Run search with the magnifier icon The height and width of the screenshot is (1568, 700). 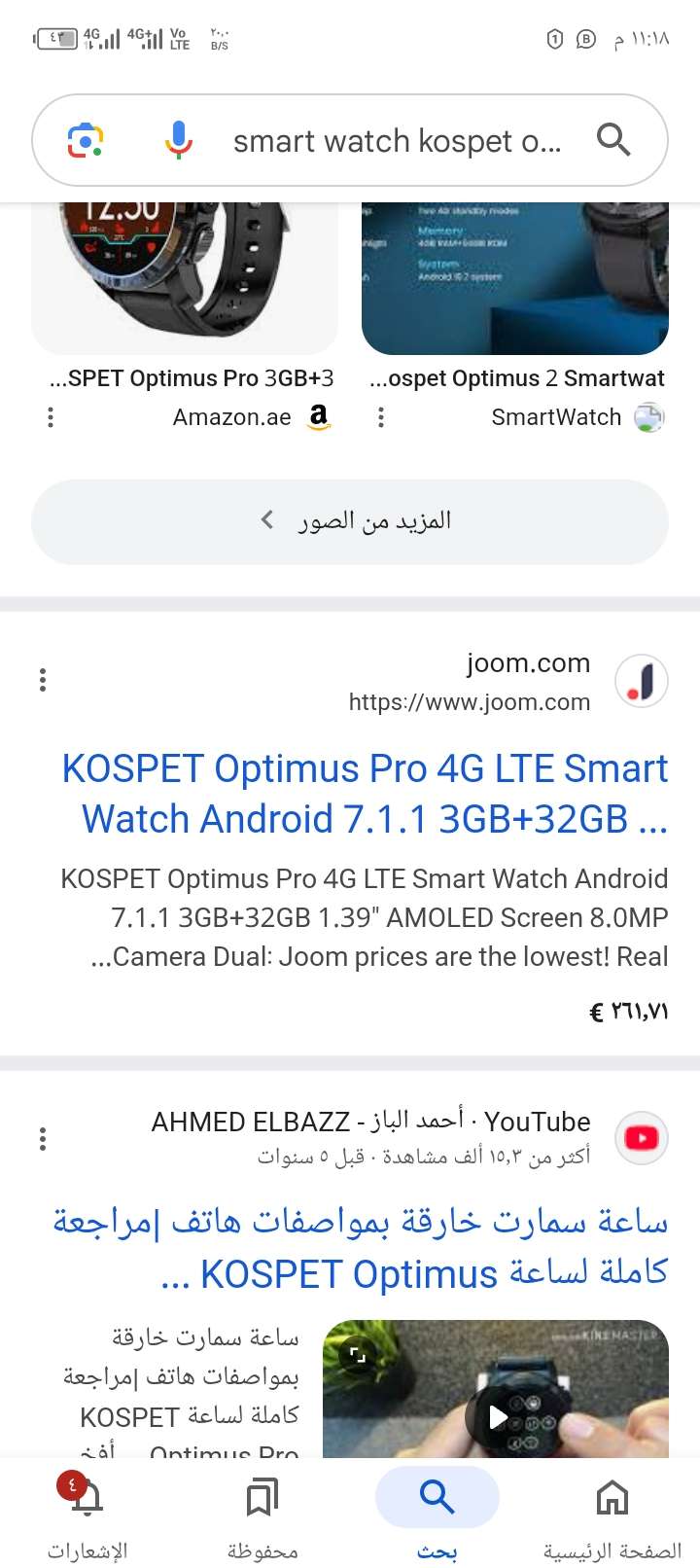tap(613, 140)
